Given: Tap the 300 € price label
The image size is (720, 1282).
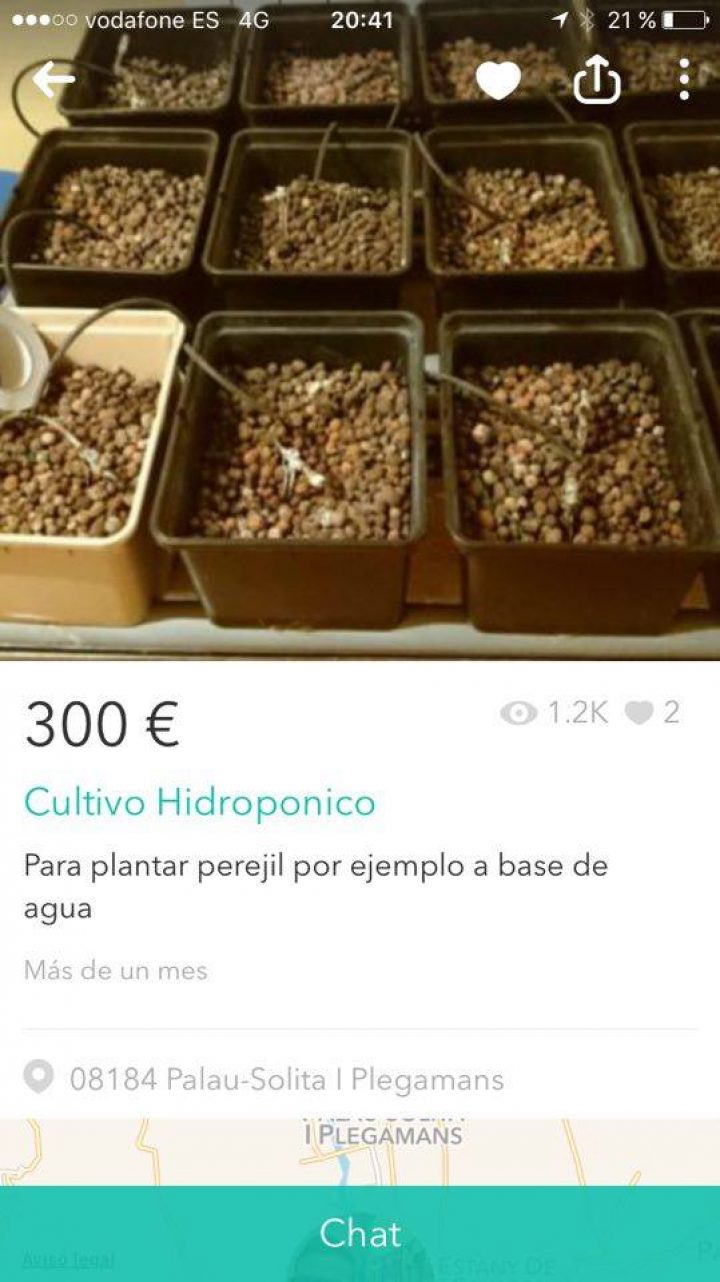Looking at the screenshot, I should point(103,726).
